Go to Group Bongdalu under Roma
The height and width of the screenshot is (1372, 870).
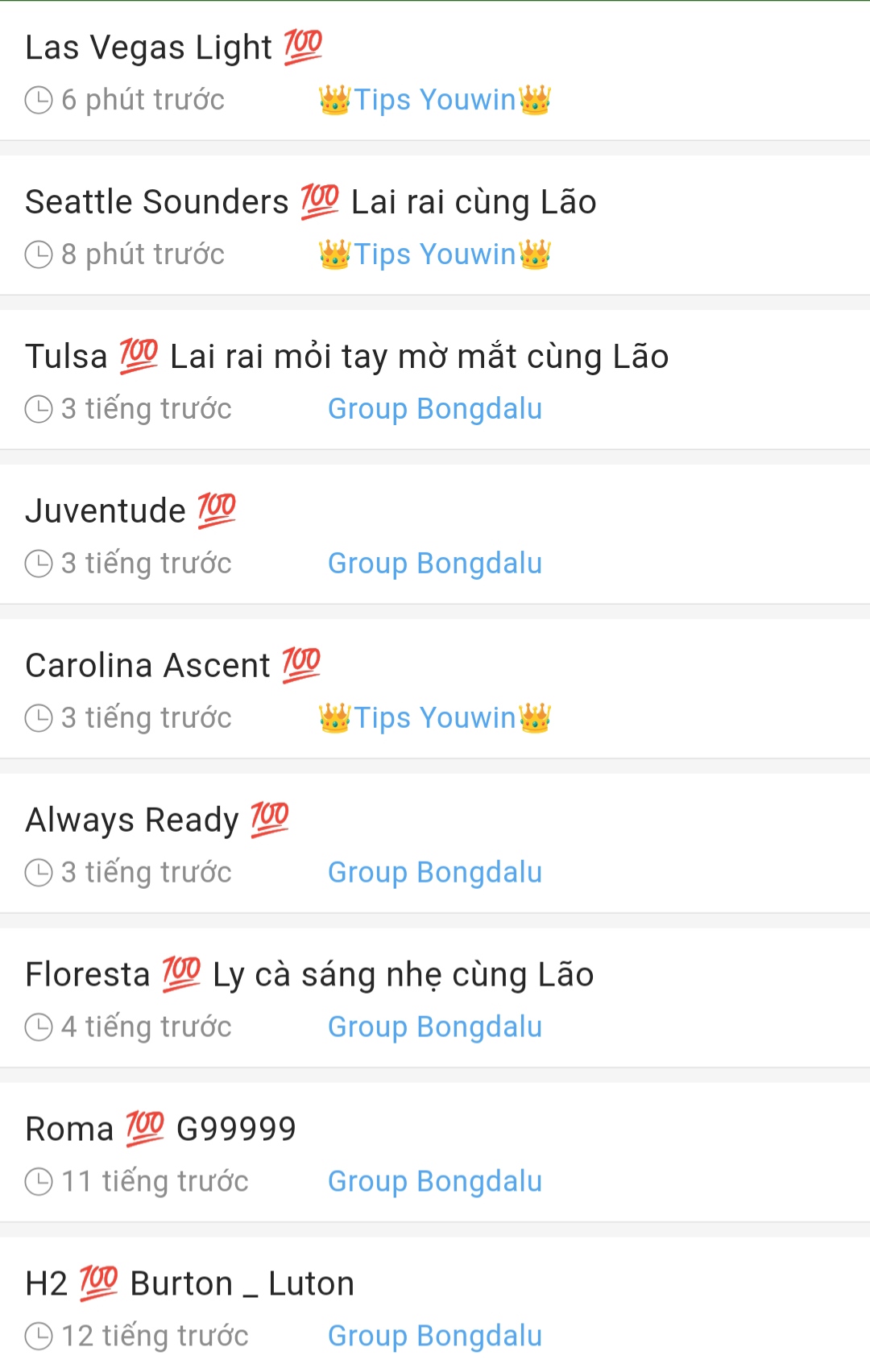click(434, 1182)
